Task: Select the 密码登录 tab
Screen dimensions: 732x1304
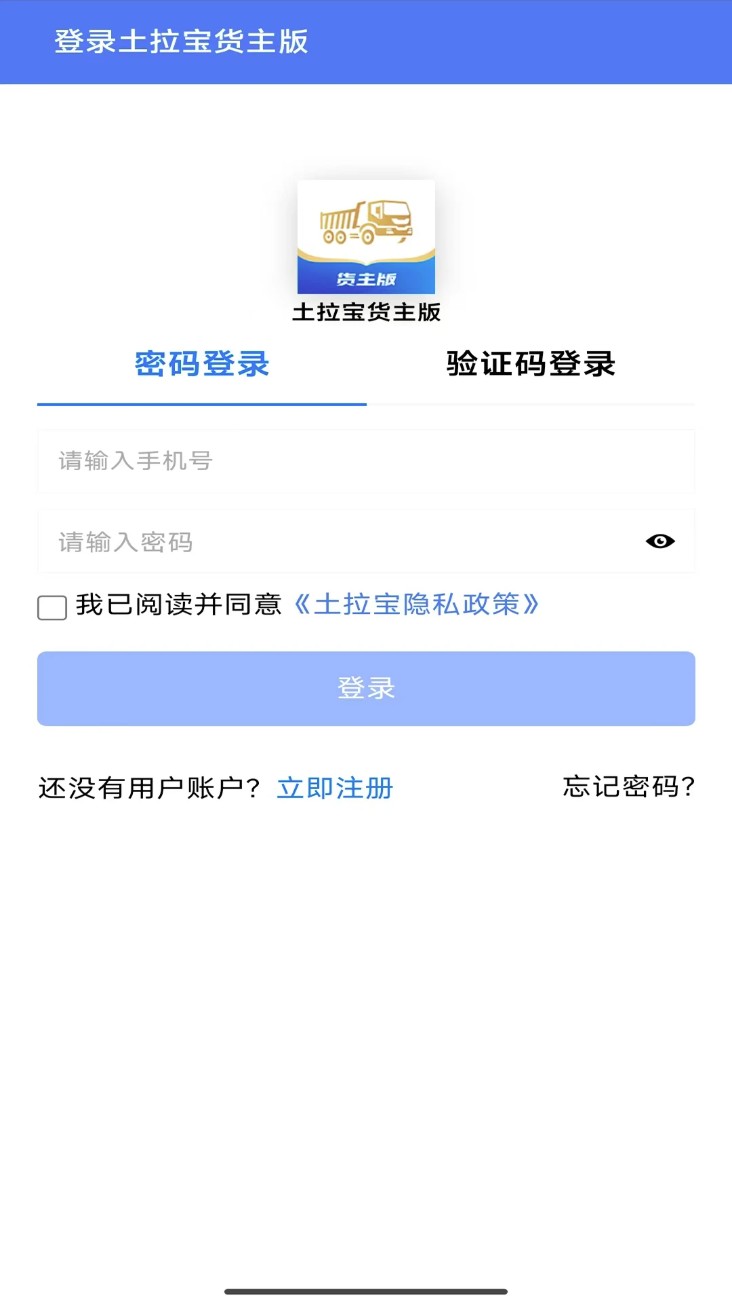Action: (x=200, y=366)
